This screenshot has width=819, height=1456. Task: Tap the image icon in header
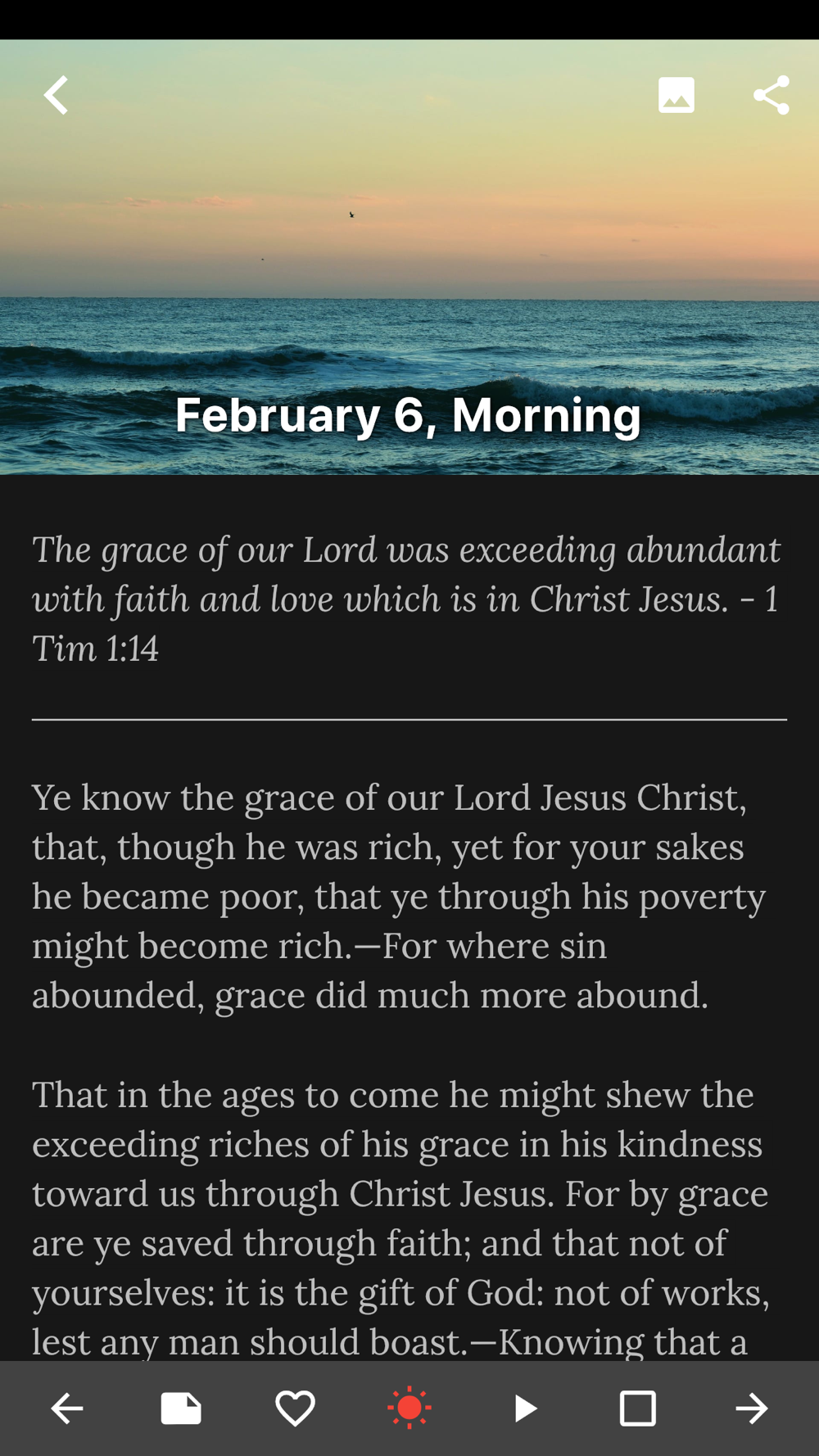676,95
